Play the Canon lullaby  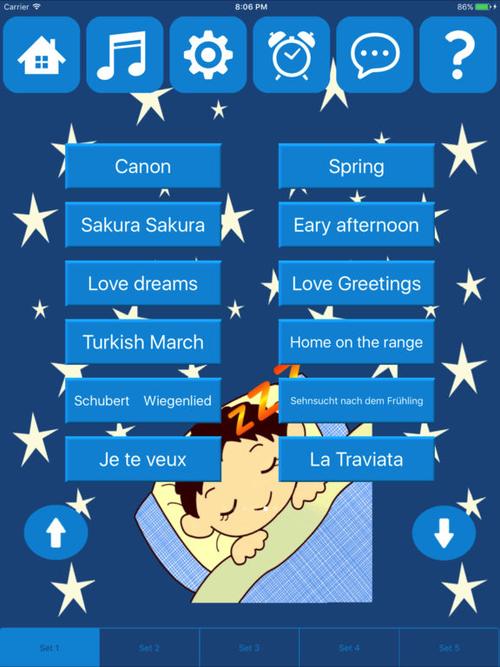coord(143,166)
